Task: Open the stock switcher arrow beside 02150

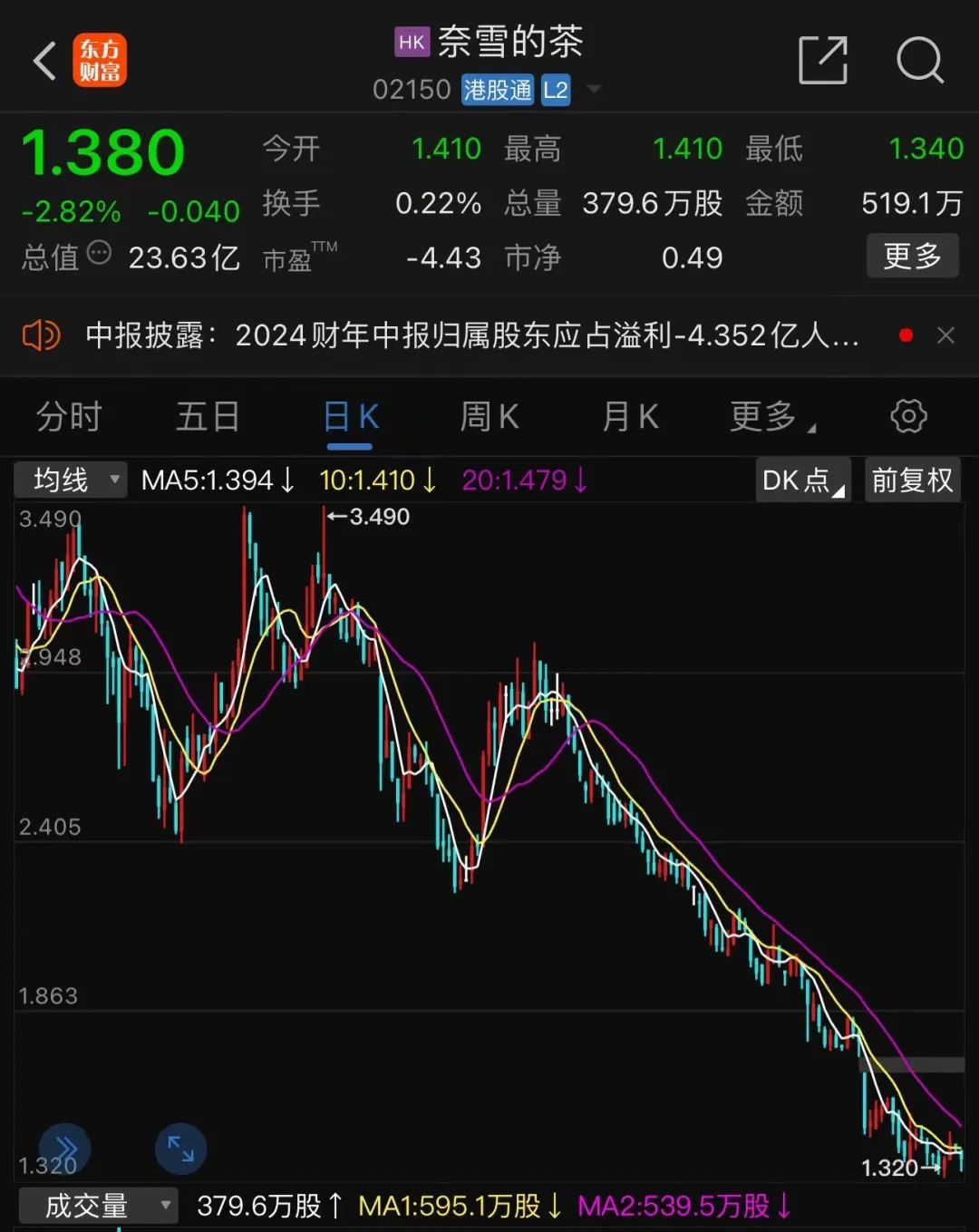Action: point(594,89)
